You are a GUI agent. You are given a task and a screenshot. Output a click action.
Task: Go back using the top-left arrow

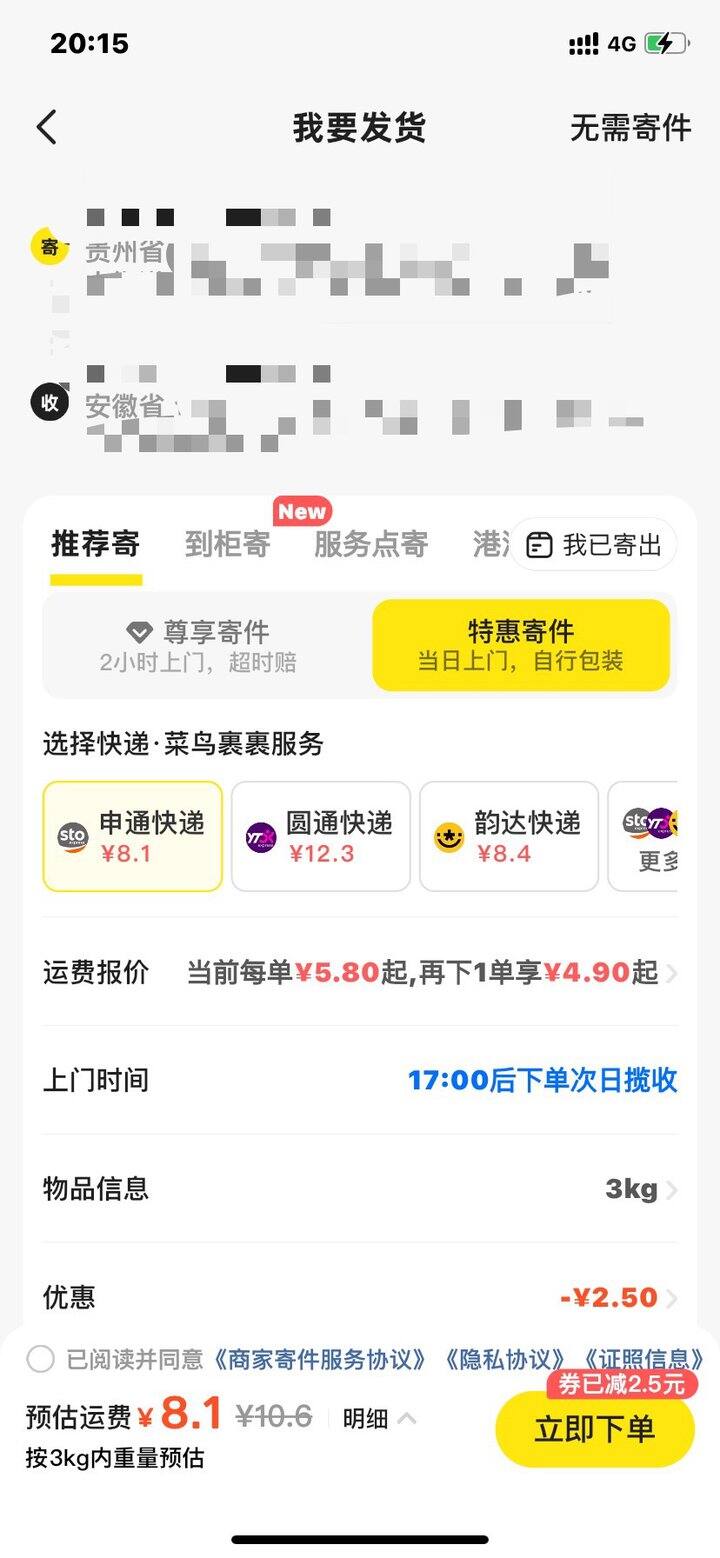(47, 128)
